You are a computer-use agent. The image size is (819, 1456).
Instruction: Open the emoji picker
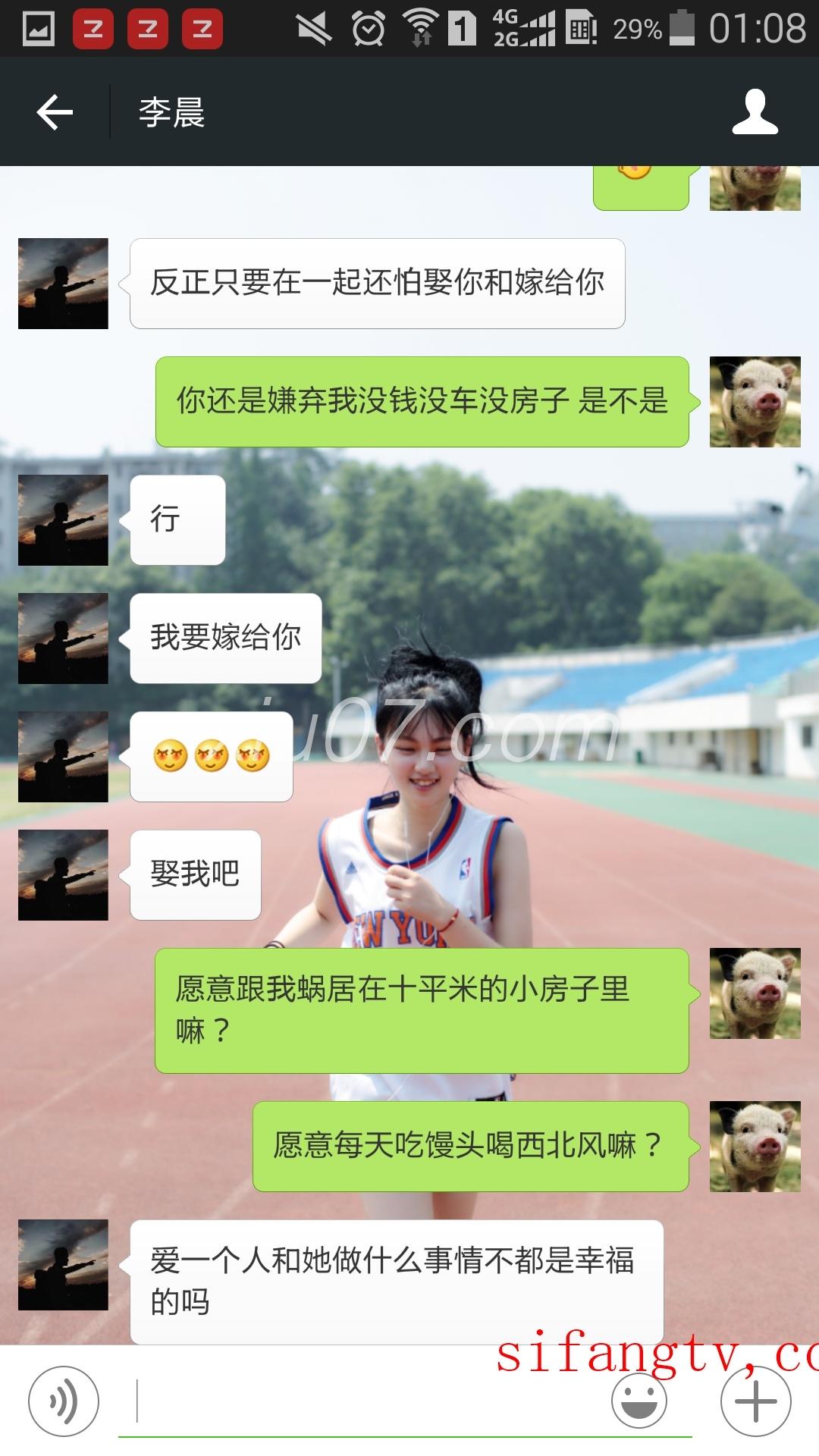tap(639, 1401)
